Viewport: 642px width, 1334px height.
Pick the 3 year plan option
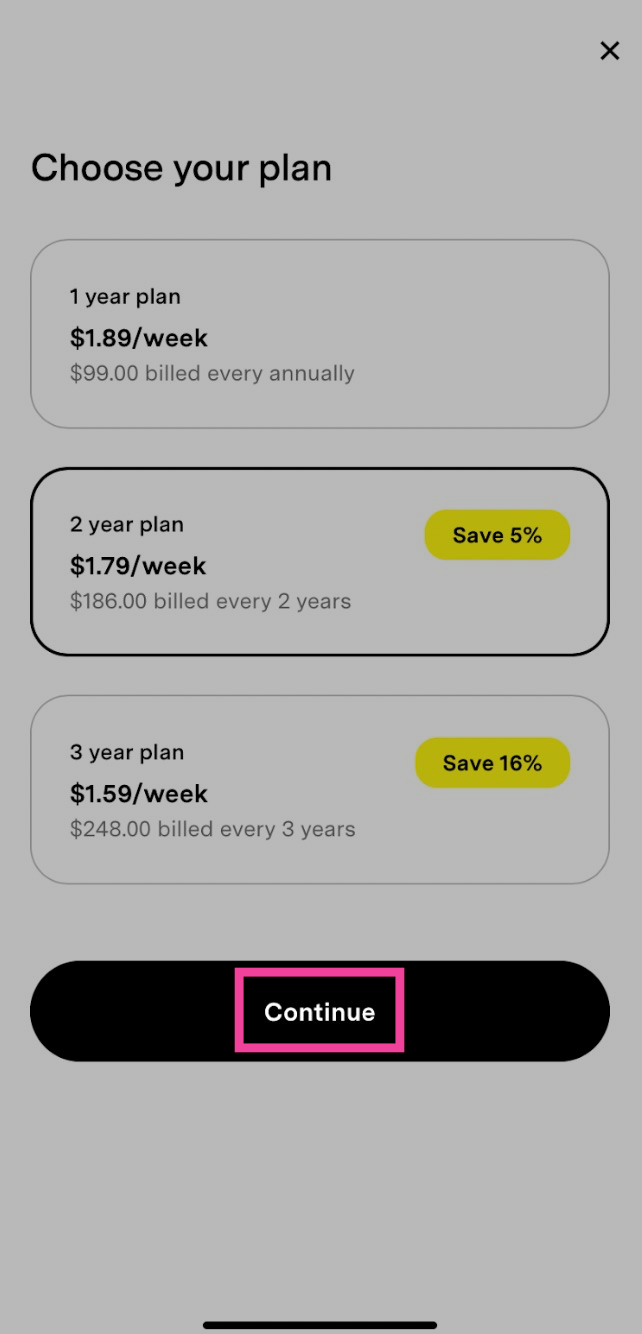320,789
